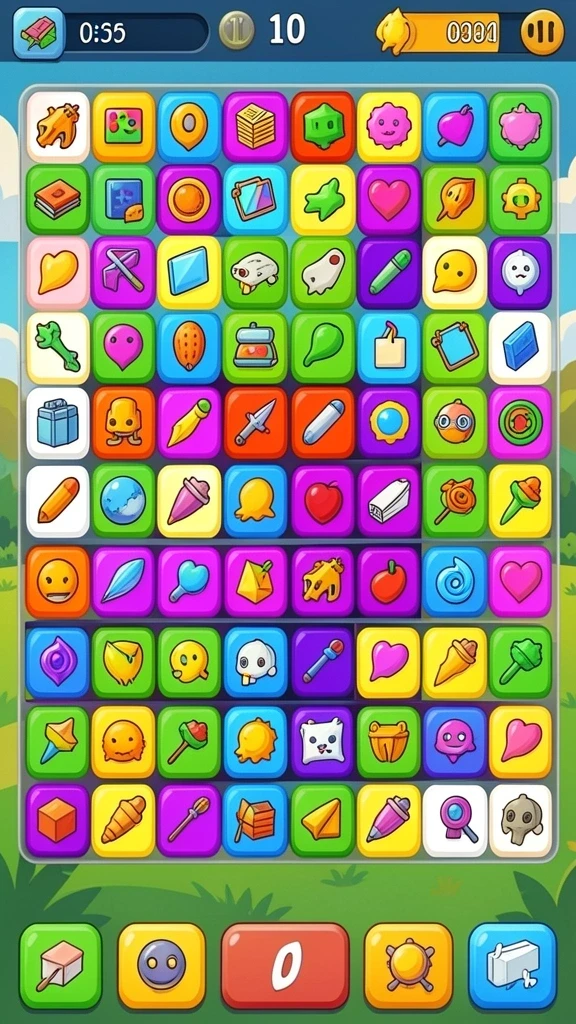Choose the green cube face tile on red
The width and height of the screenshot is (576, 1024).
pos(322,127)
